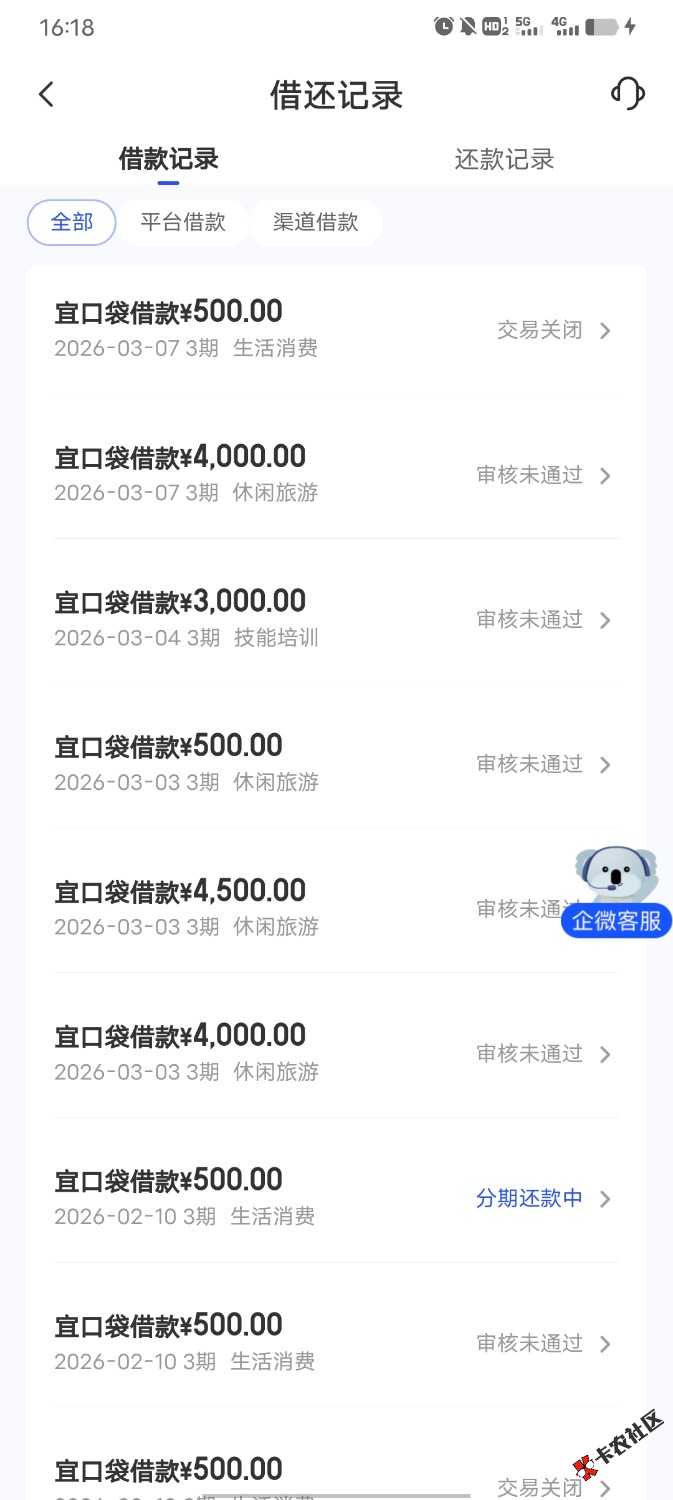View the ¥3,000.00 技能培训 loan record

click(x=336, y=619)
